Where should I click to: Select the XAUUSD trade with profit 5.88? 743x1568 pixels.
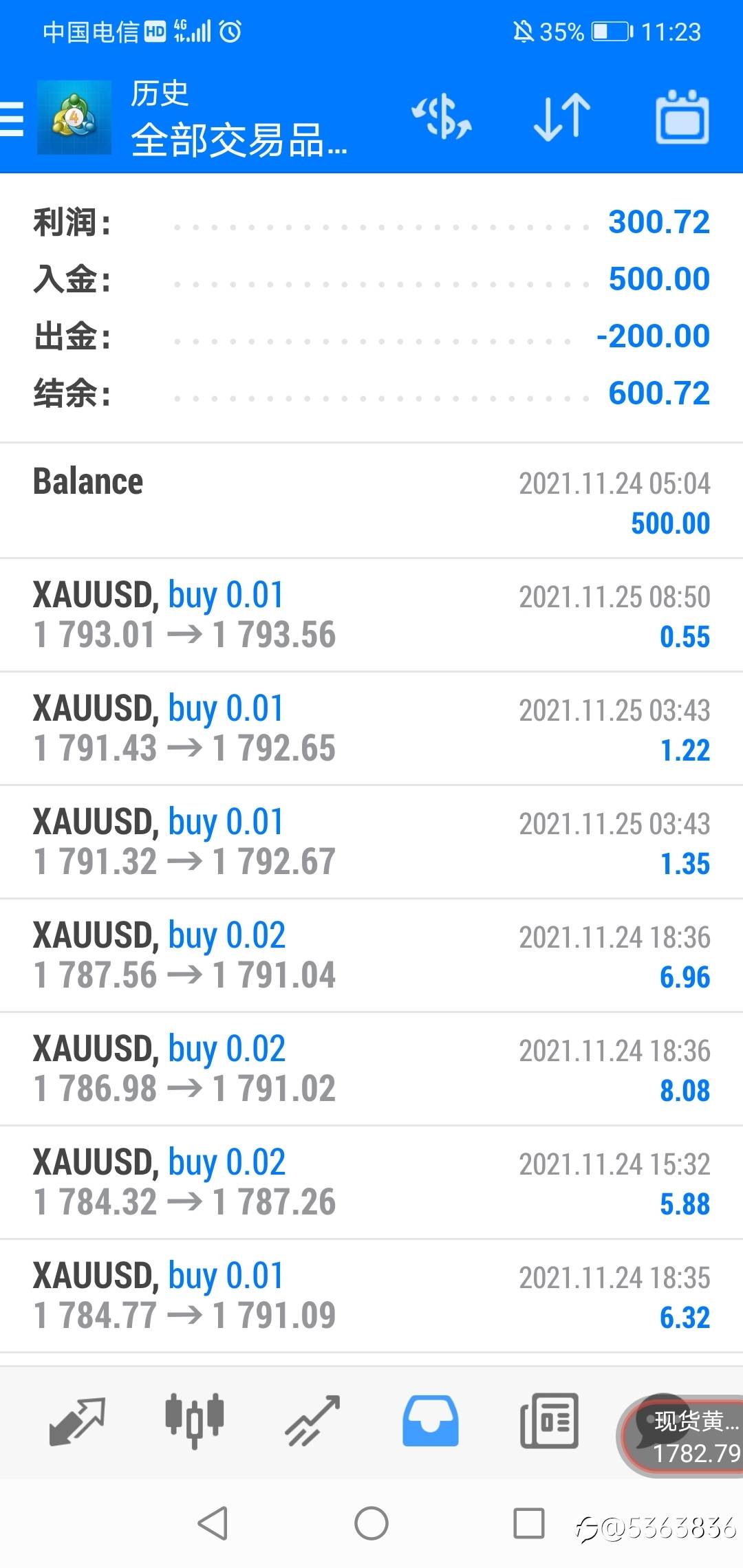click(371, 1182)
